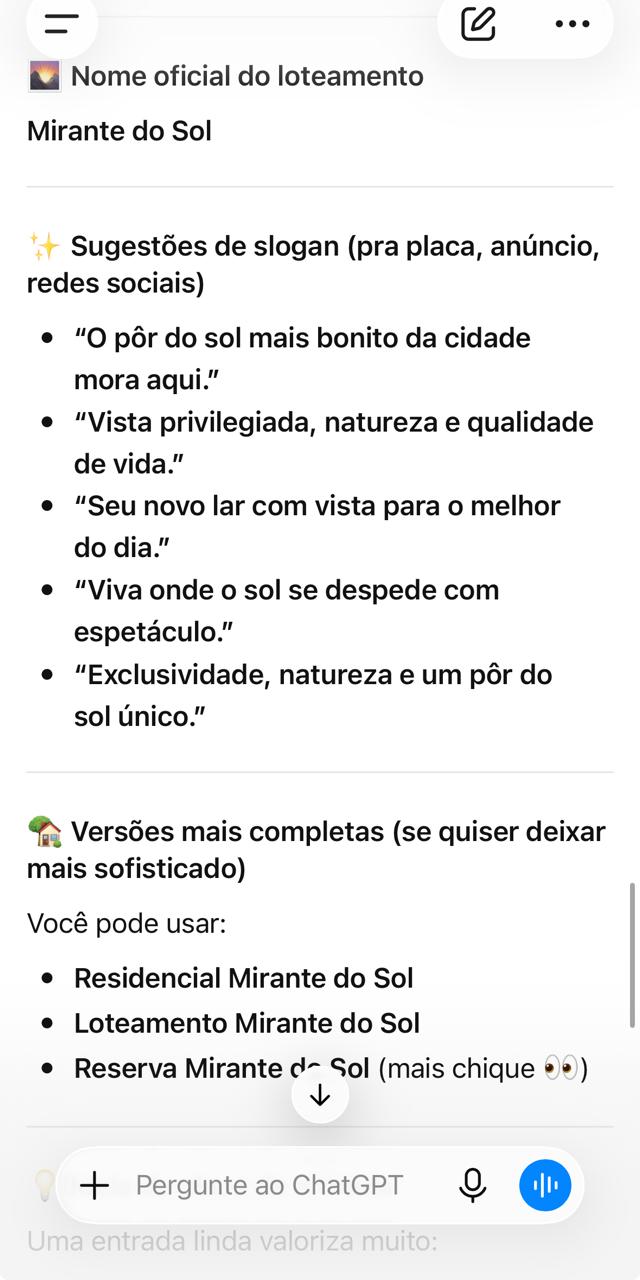Start voice mode with the blue waveform button
The width and height of the screenshot is (640, 1280).
(545, 1185)
